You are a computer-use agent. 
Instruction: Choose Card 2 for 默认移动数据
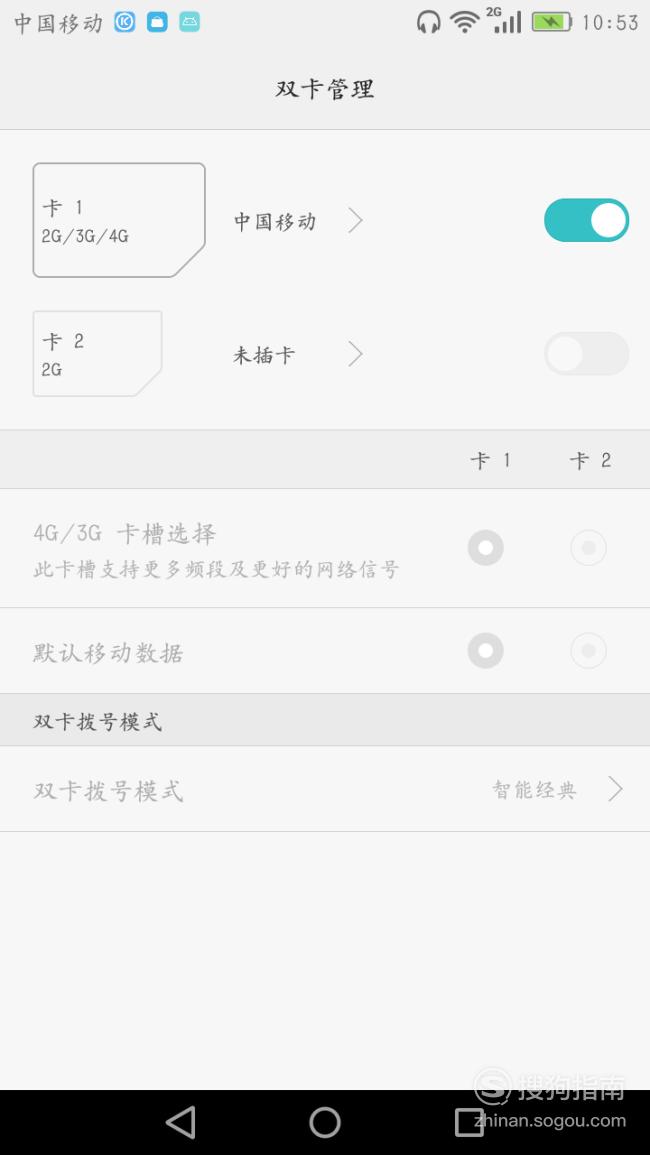click(588, 651)
